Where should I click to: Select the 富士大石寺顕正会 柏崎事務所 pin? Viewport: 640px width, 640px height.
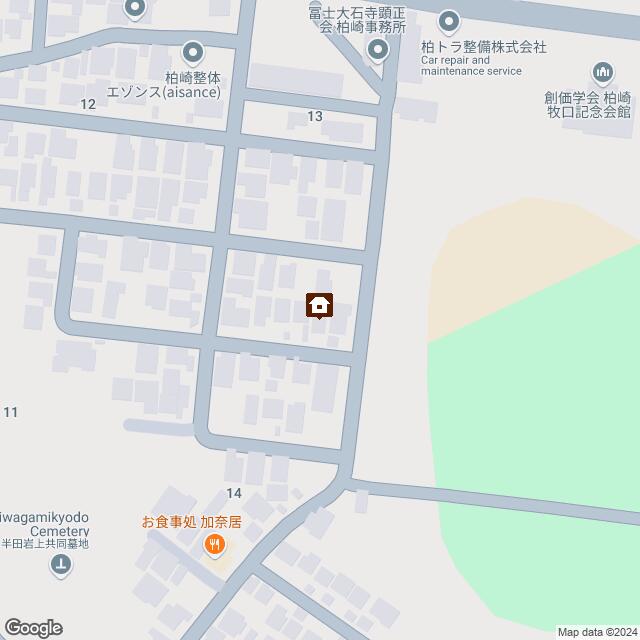tap(378, 49)
